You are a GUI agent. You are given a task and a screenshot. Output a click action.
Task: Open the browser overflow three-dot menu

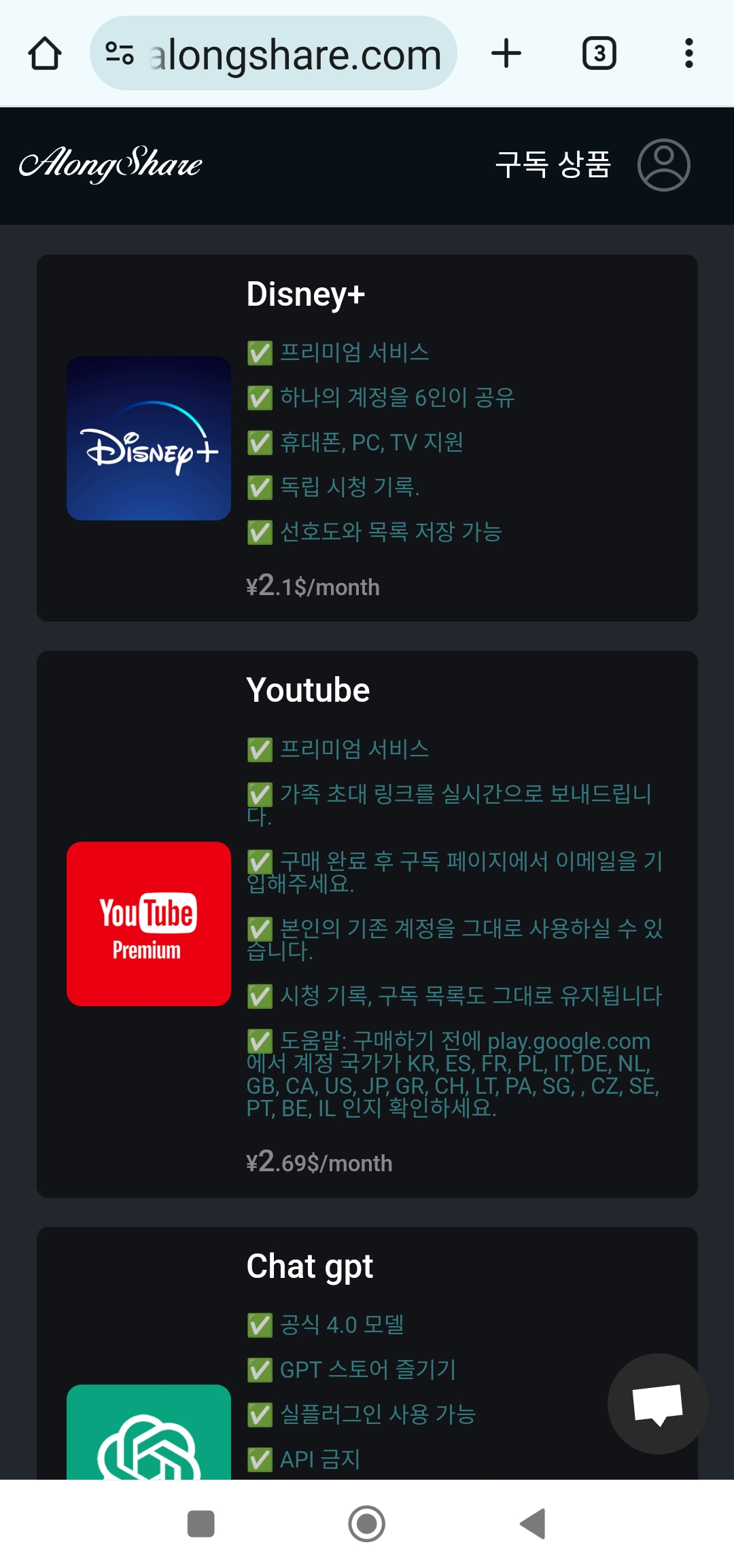pos(688,53)
